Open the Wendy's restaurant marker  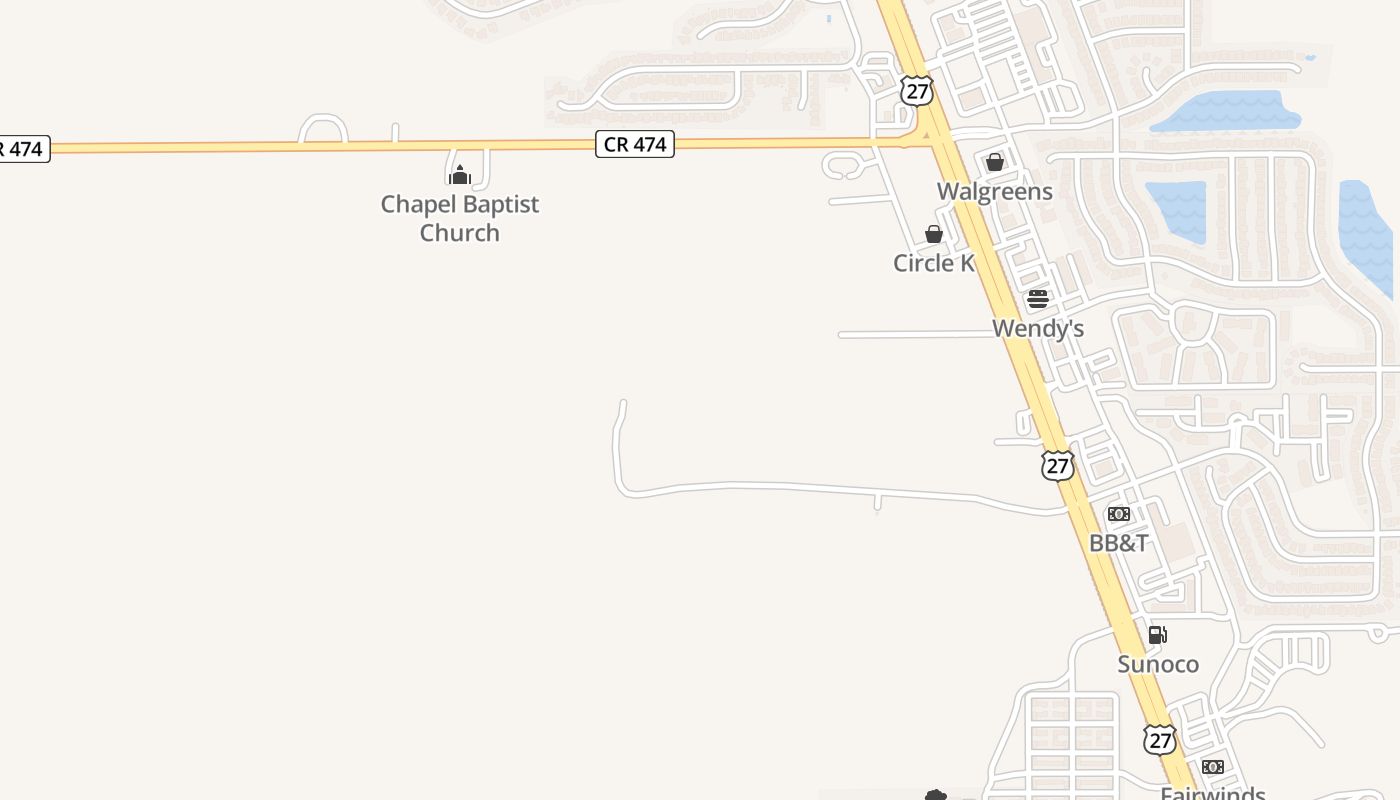point(1038,299)
